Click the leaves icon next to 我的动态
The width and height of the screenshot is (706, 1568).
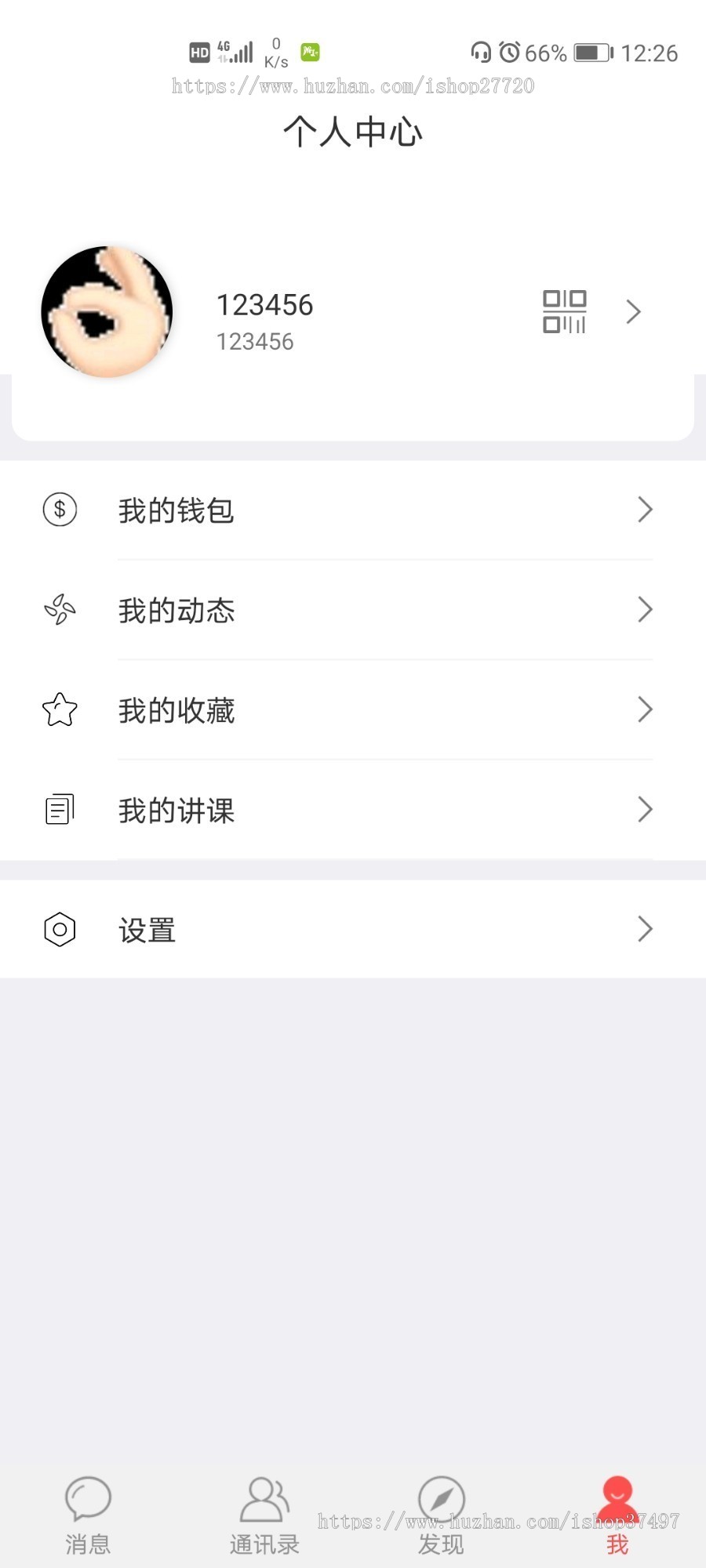pos(59,609)
